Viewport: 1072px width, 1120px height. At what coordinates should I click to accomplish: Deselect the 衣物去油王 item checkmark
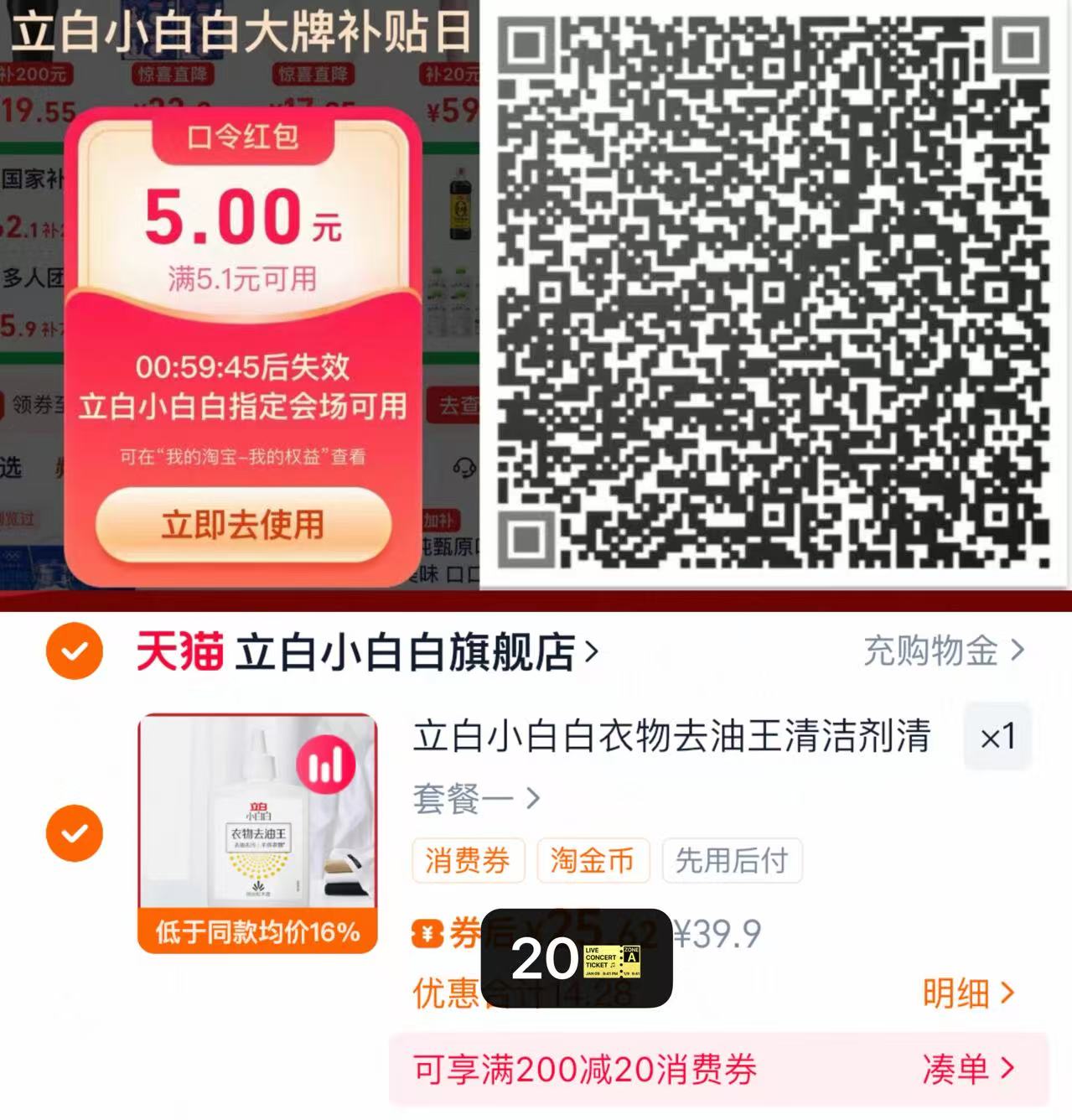coord(75,832)
